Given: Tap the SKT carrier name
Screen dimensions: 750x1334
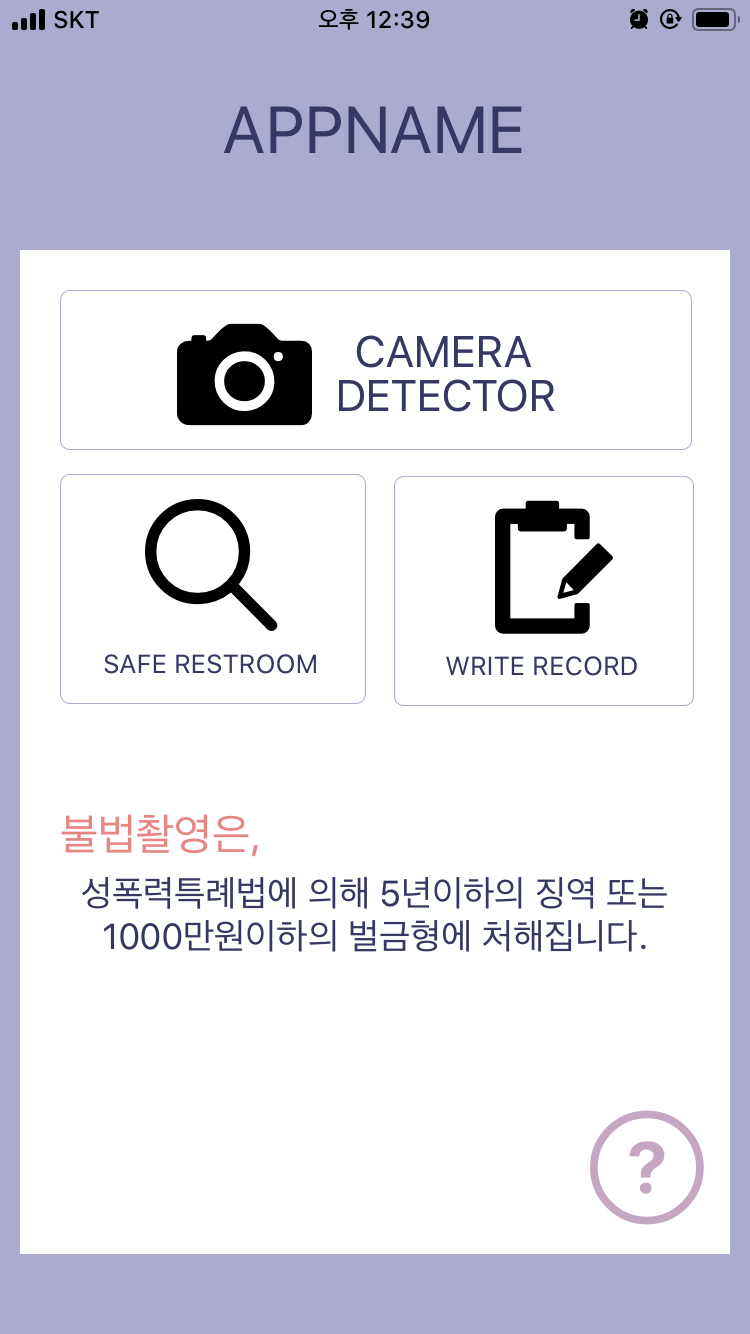Looking at the screenshot, I should 75,18.
